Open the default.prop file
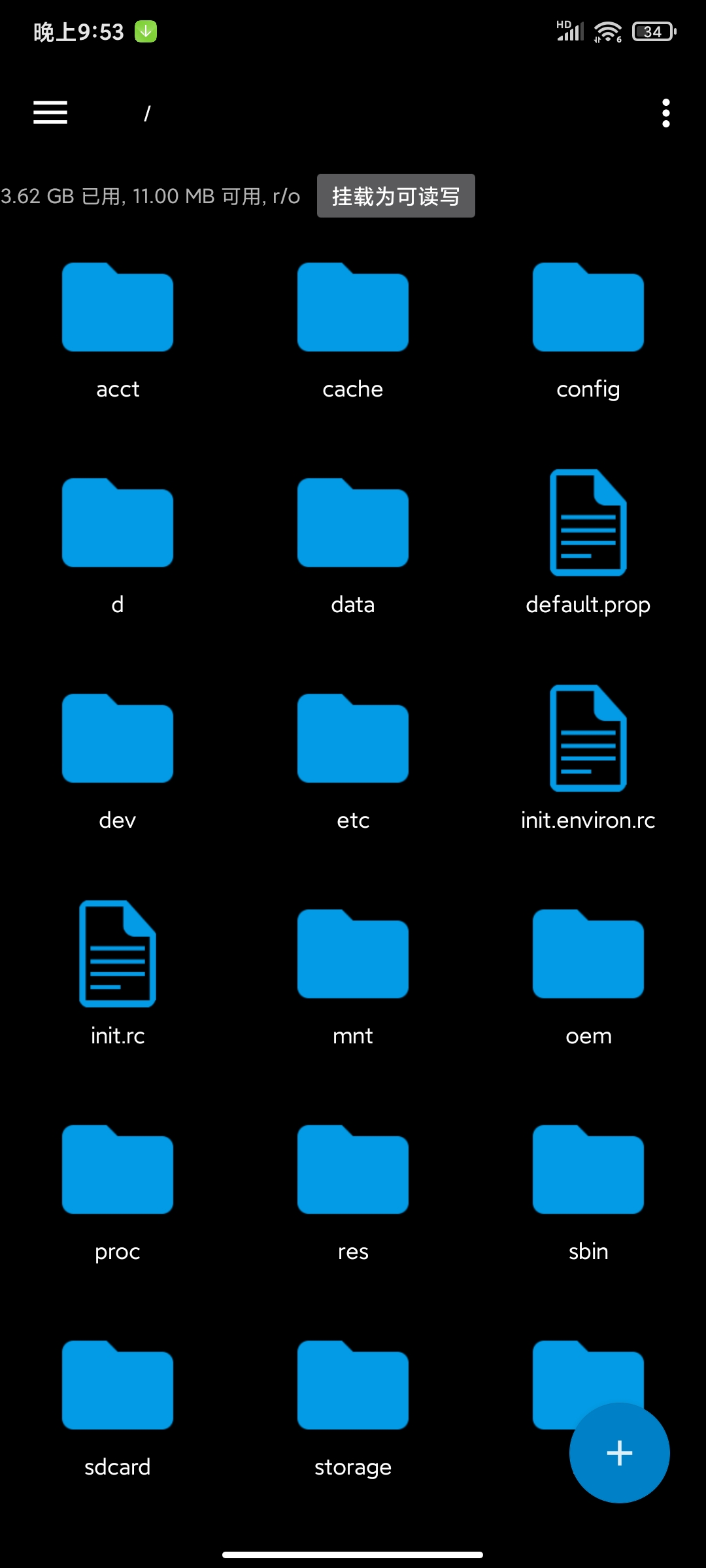 click(x=588, y=524)
